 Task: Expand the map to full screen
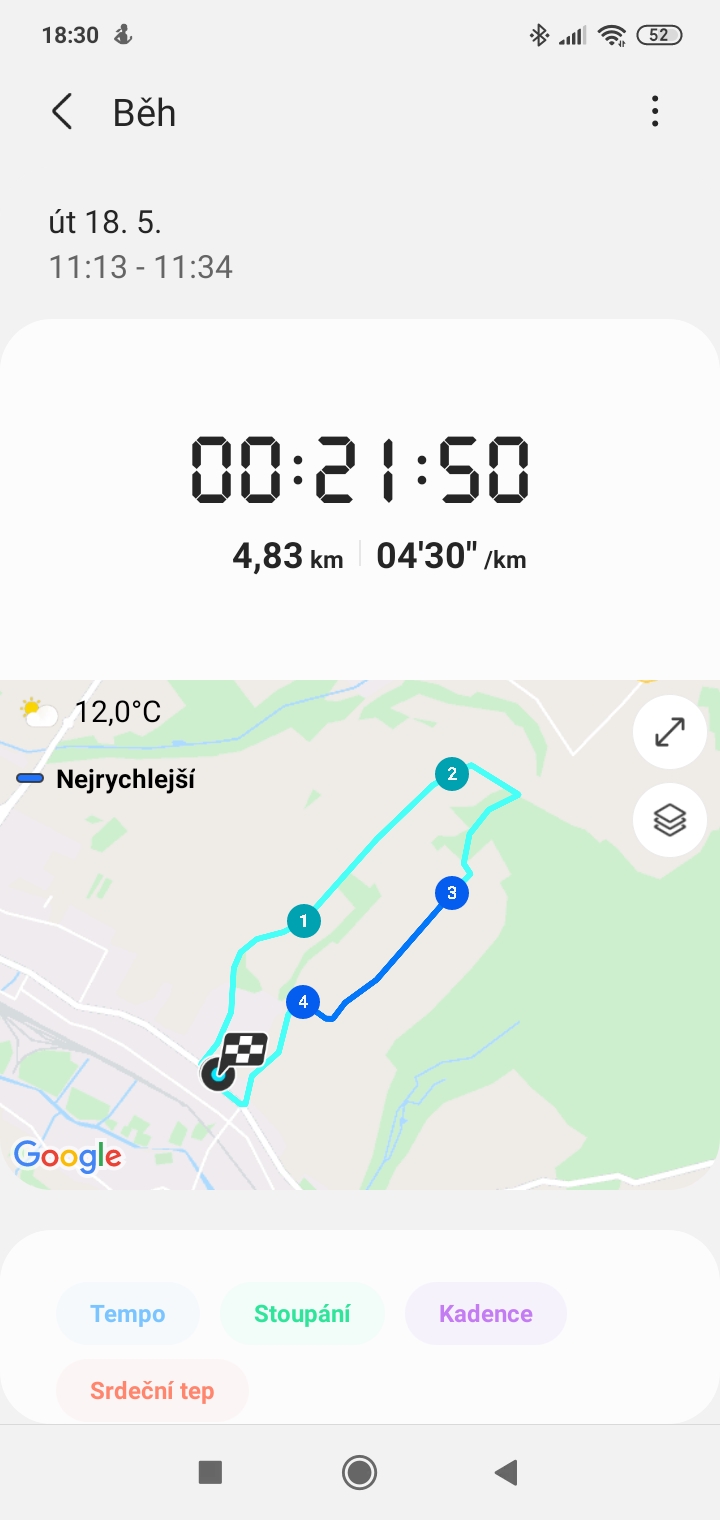(x=670, y=732)
